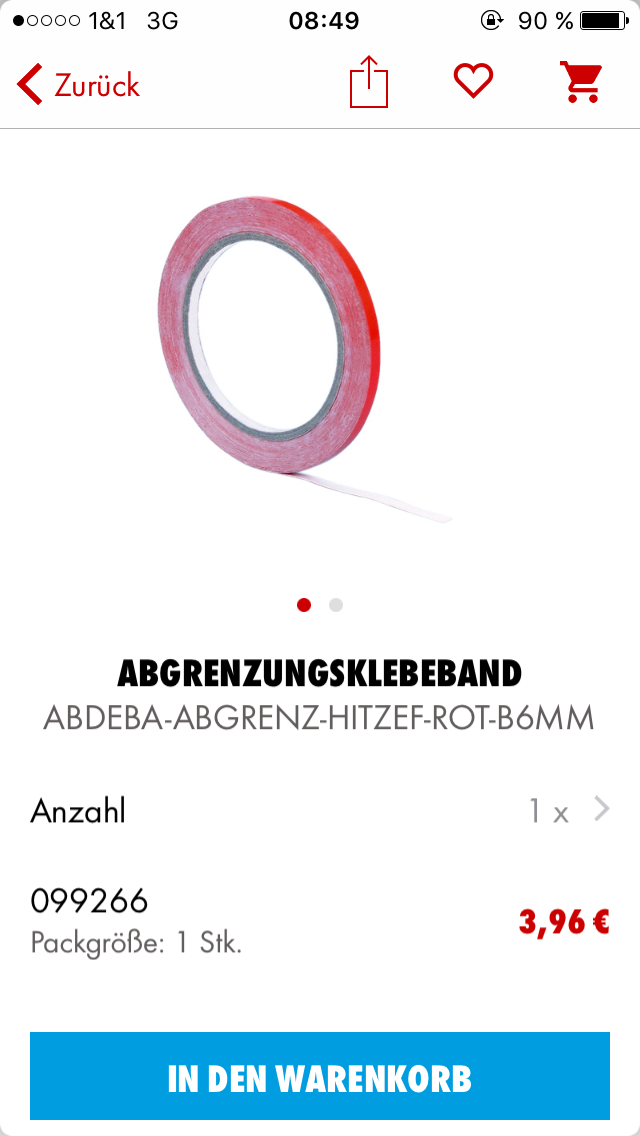Open the shopping cart

581,81
